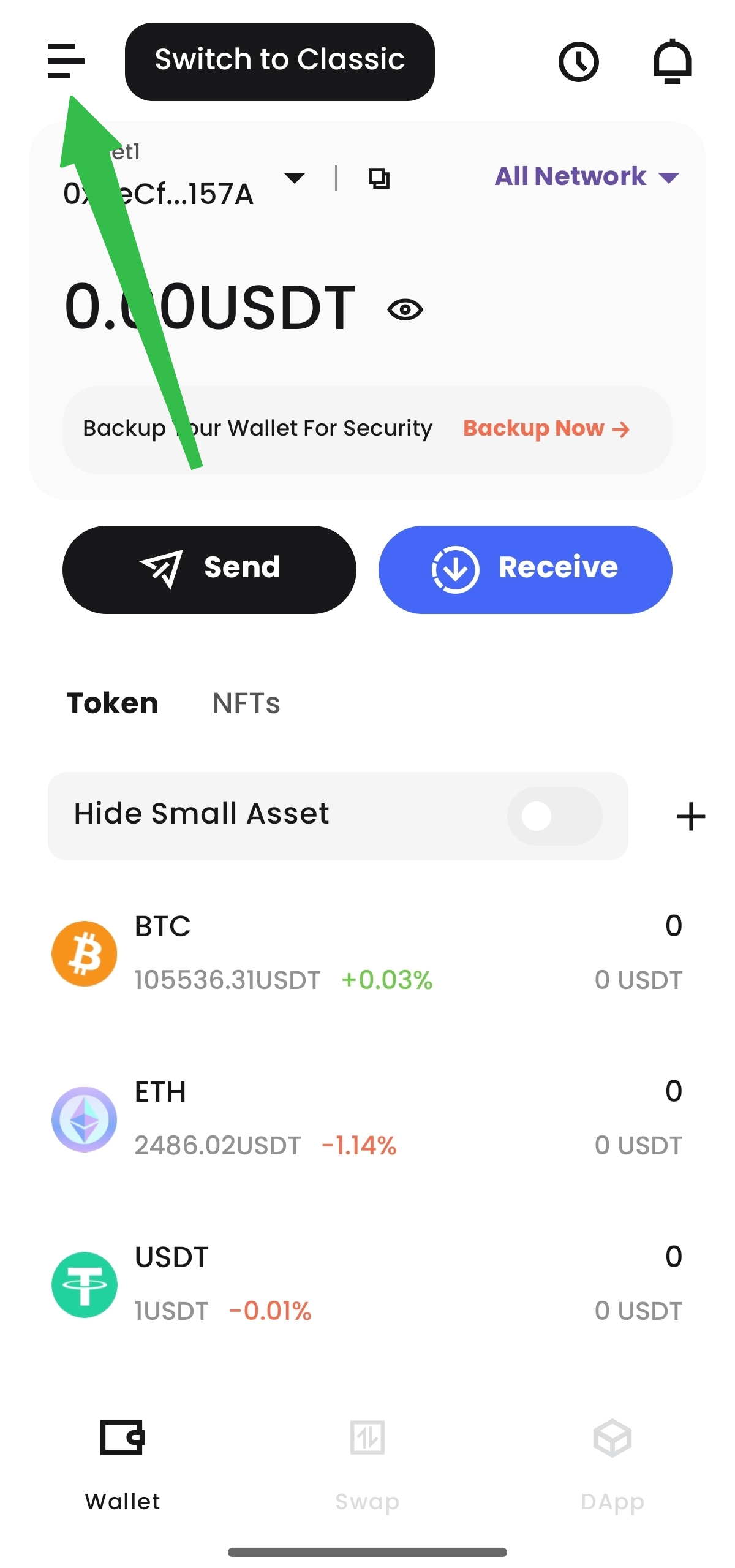Screen dimensions: 735x1568
Task: Open the BTC token row
Action: pos(367,953)
